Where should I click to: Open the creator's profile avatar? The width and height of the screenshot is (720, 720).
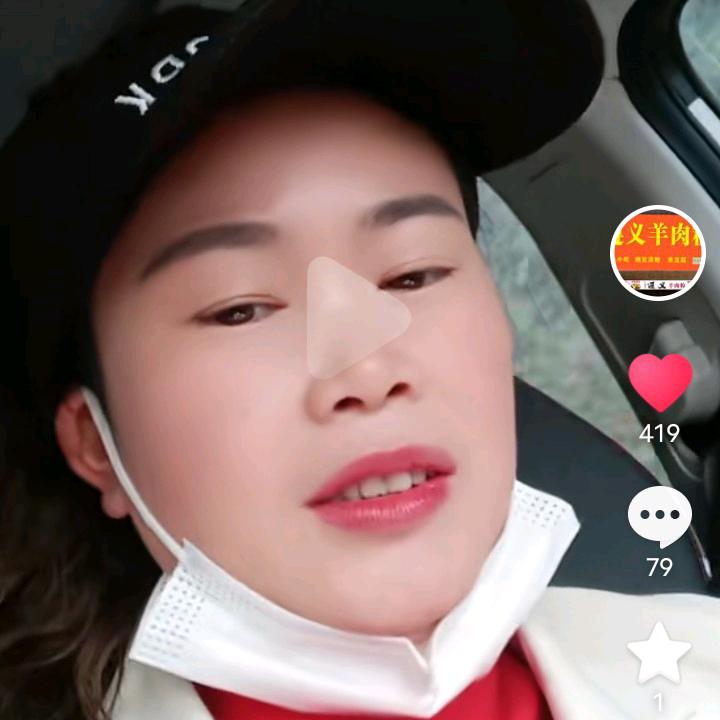[658, 253]
